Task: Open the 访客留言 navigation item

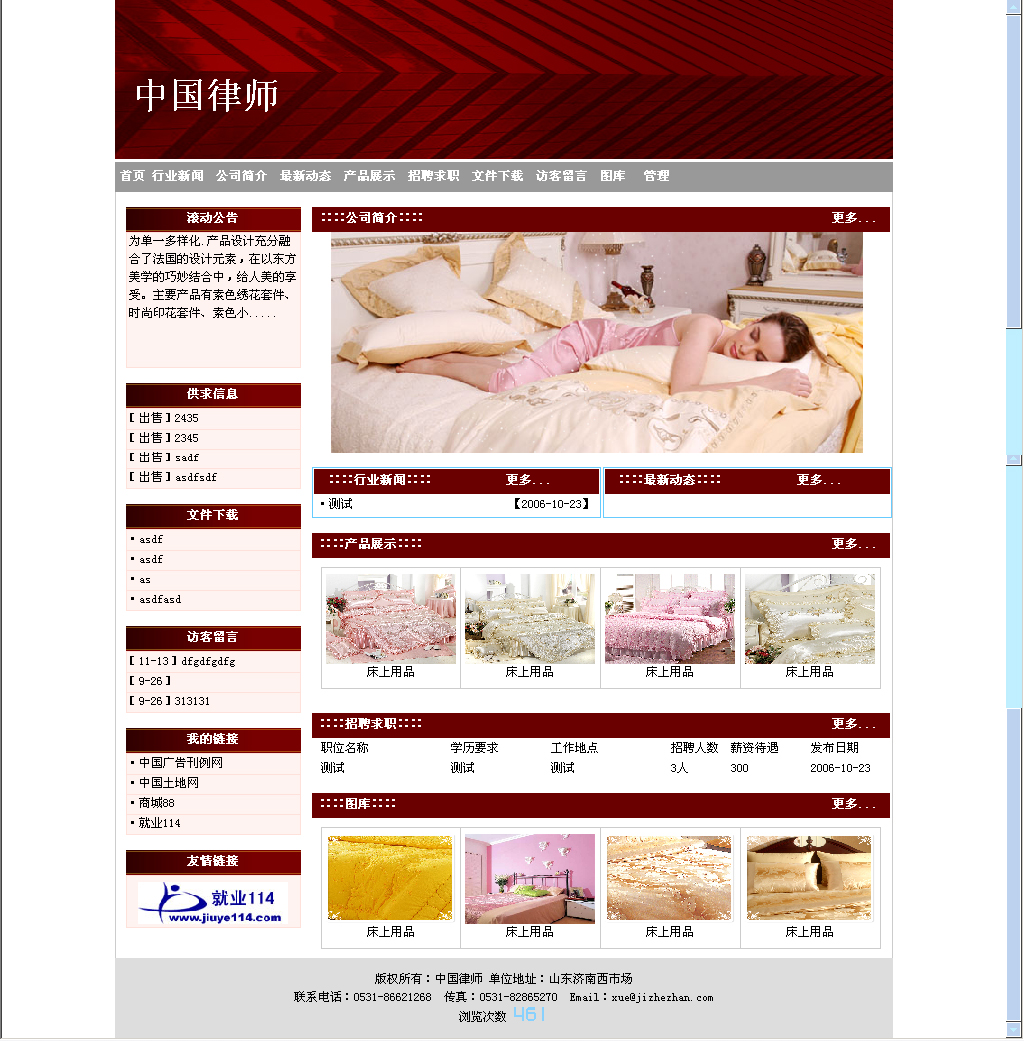Action: click(561, 176)
